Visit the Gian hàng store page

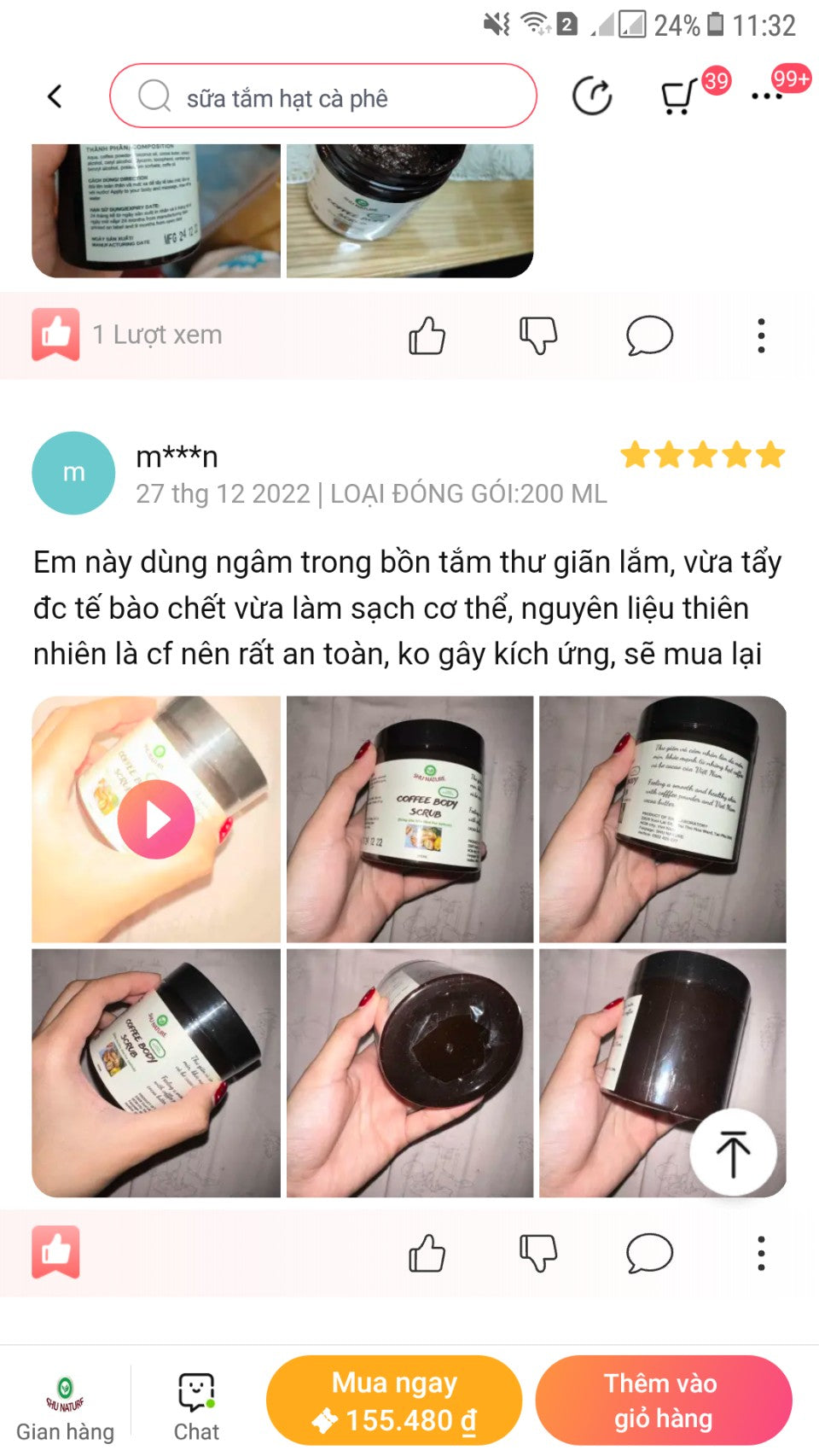click(65, 1407)
